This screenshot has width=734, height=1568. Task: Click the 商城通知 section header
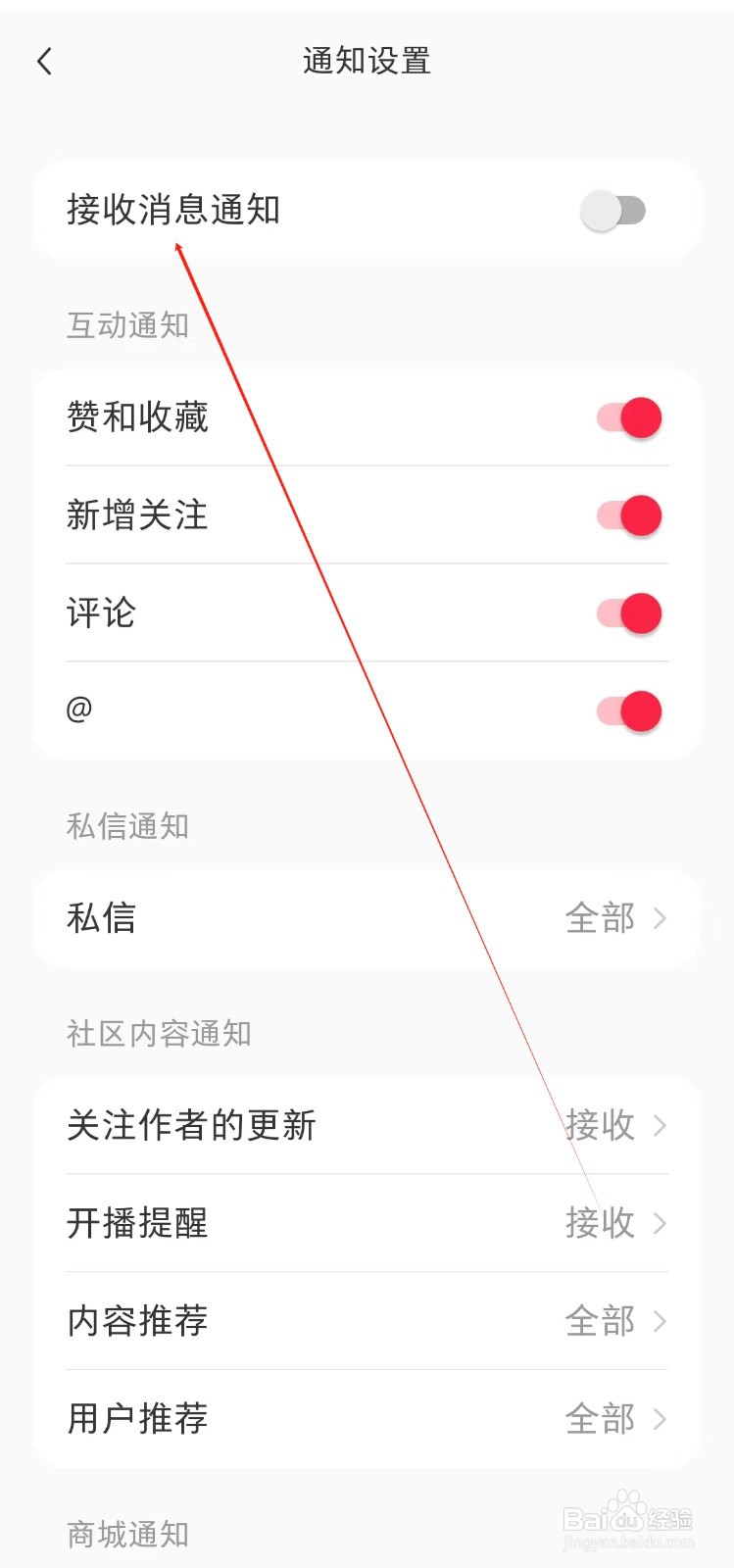point(125,1534)
